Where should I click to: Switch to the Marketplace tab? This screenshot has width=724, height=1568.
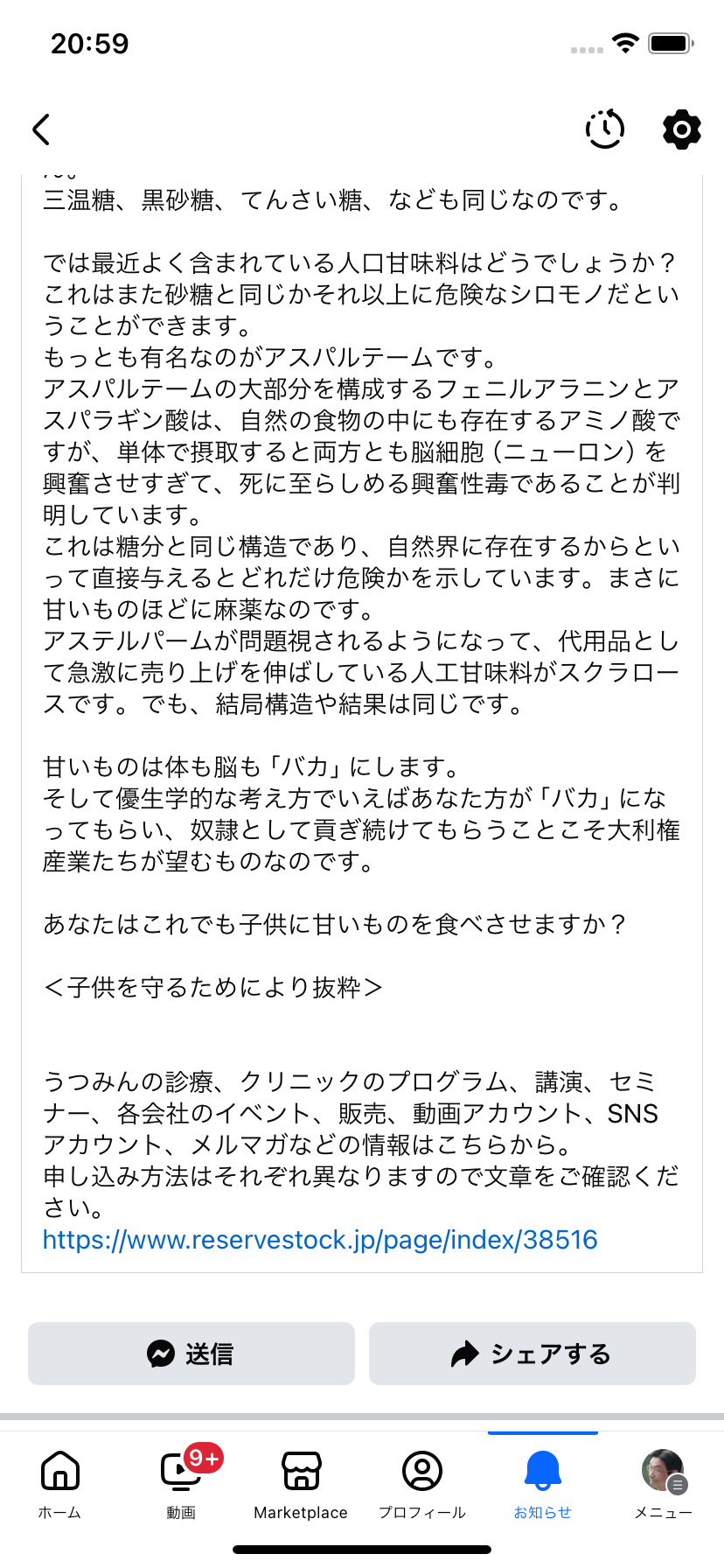point(301,1485)
